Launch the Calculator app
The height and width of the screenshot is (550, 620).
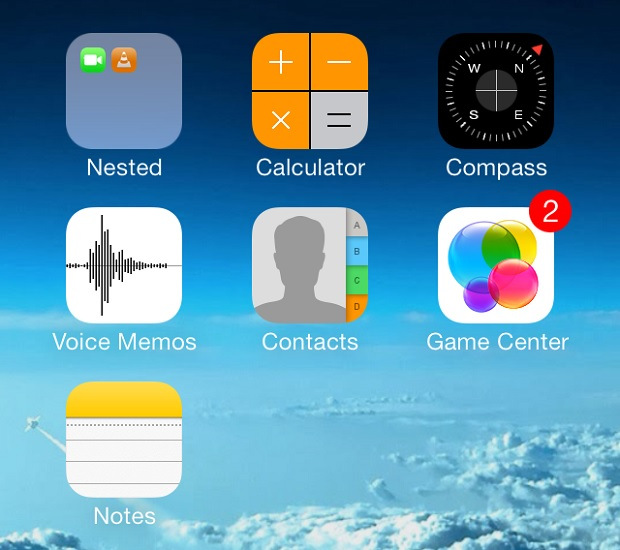(x=310, y=91)
